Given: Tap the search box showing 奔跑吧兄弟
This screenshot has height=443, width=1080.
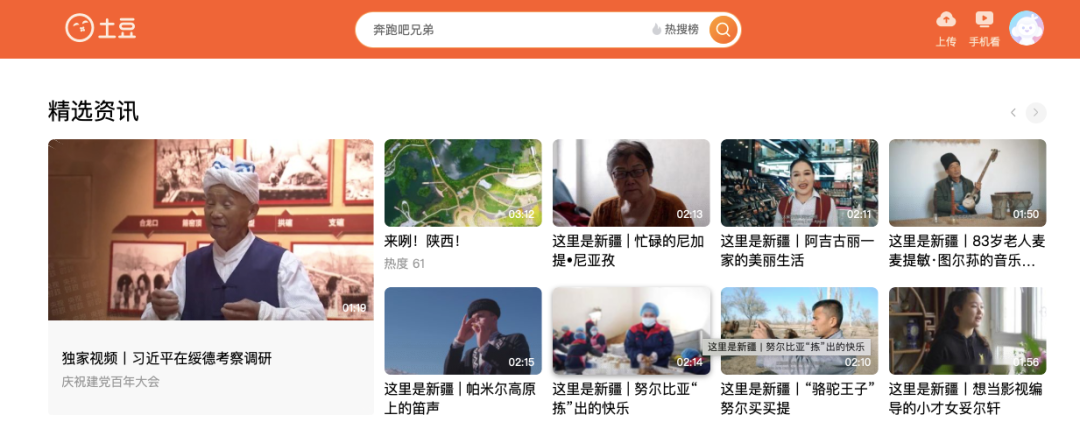Looking at the screenshot, I should 500,30.
